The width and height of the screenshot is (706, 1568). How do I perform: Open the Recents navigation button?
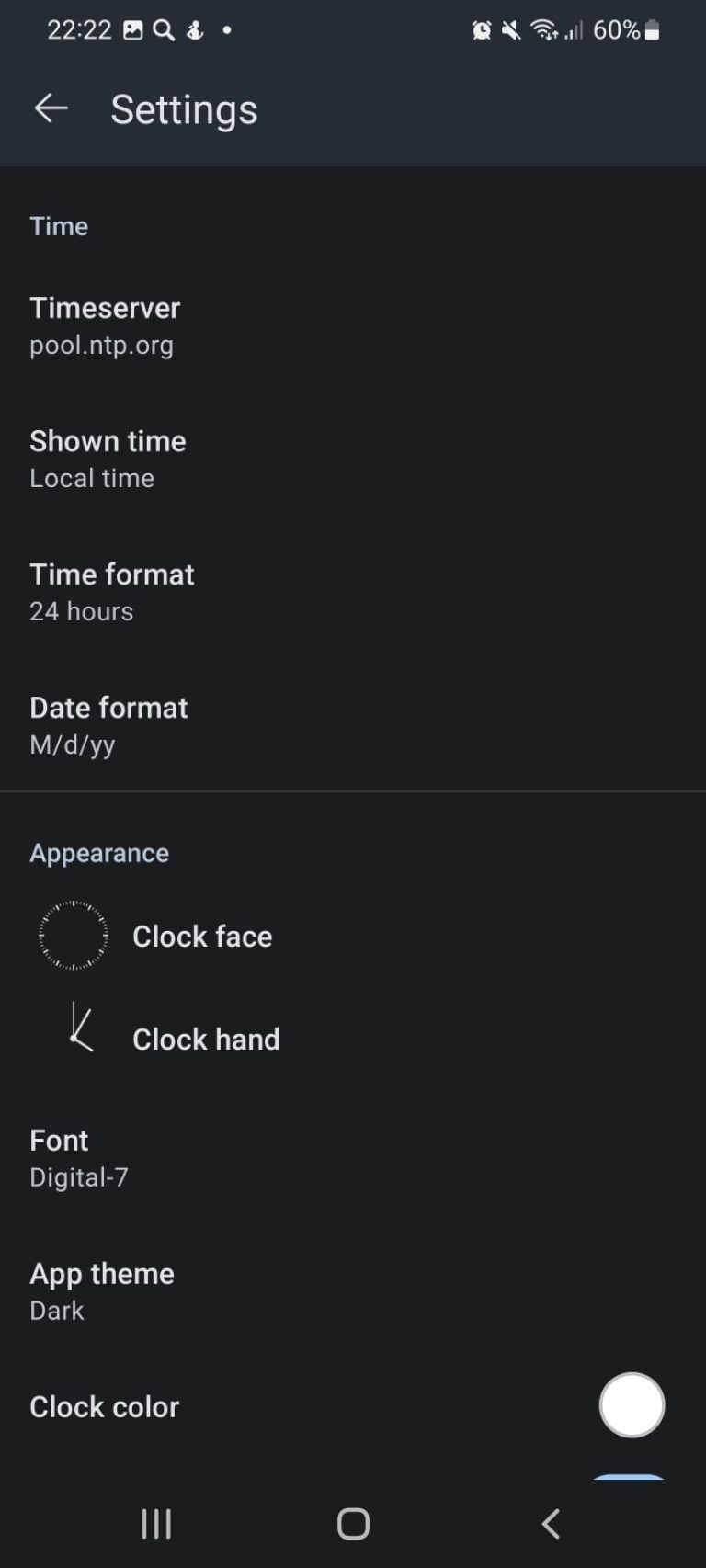(x=155, y=1523)
